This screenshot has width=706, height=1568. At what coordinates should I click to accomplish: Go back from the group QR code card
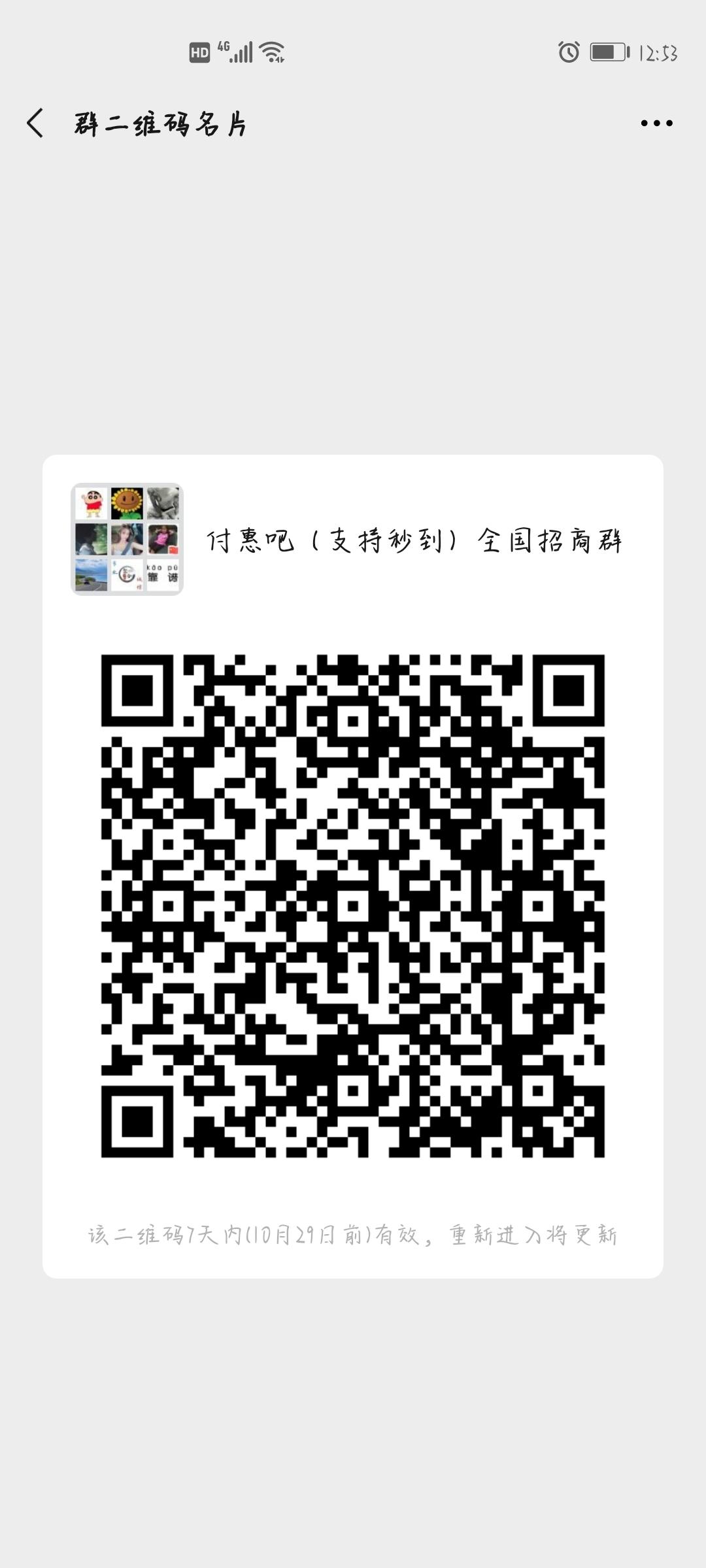(x=35, y=123)
